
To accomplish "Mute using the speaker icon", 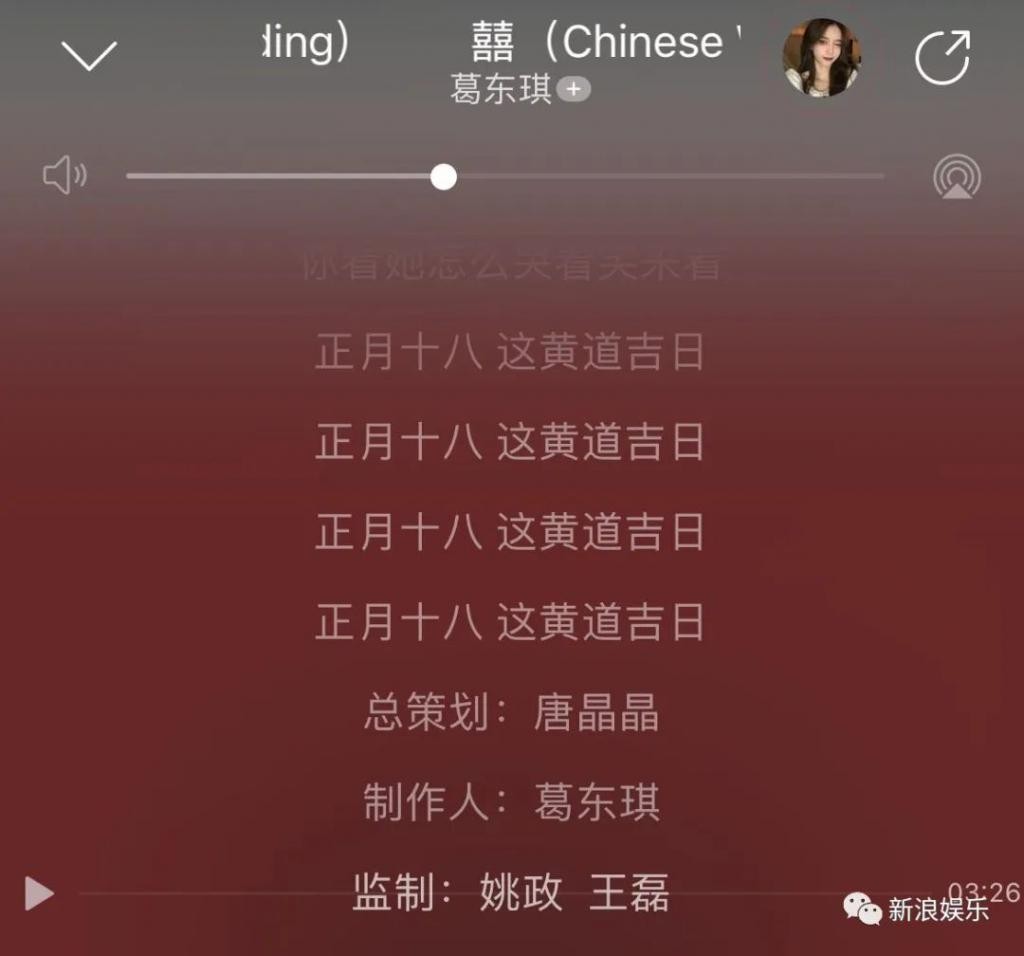I will point(65,177).
